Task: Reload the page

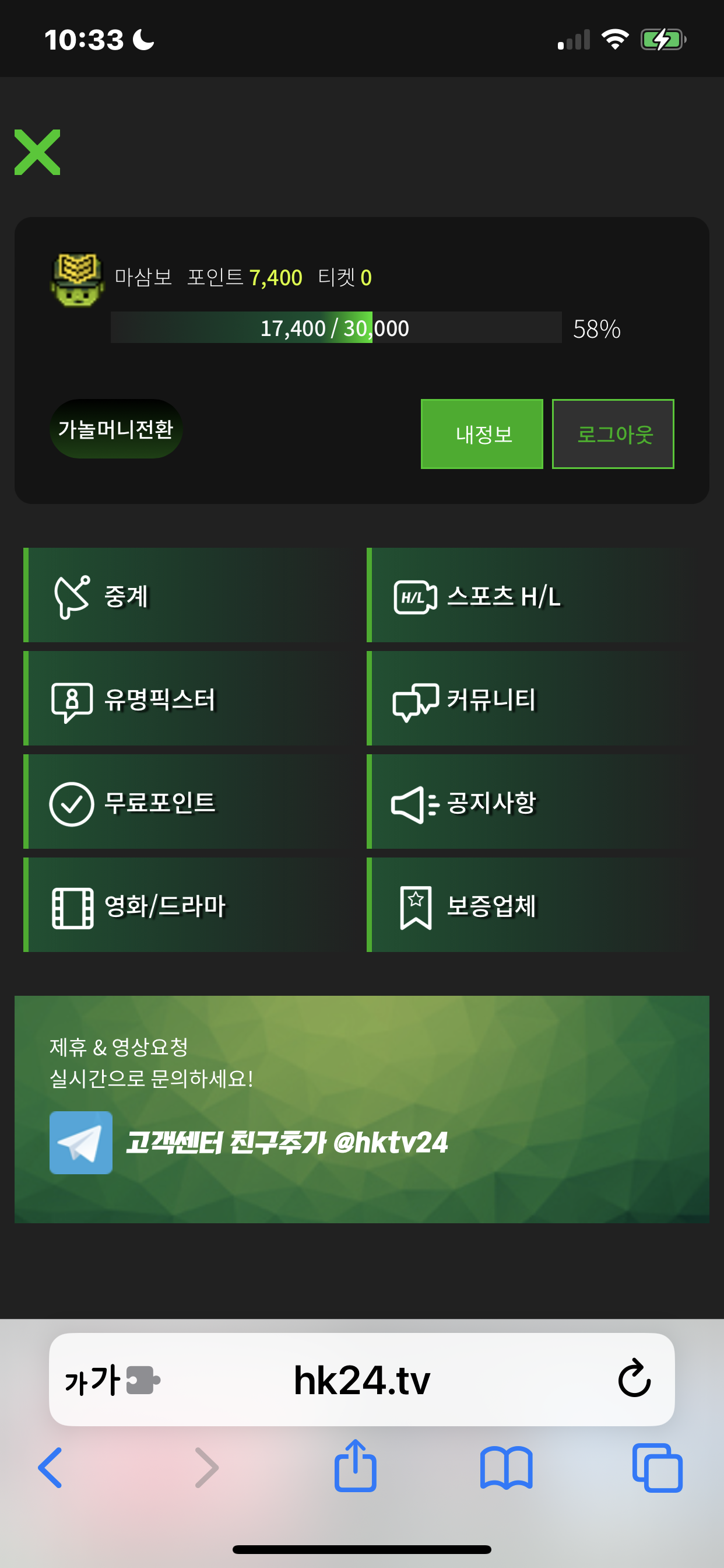Action: coord(633,1378)
